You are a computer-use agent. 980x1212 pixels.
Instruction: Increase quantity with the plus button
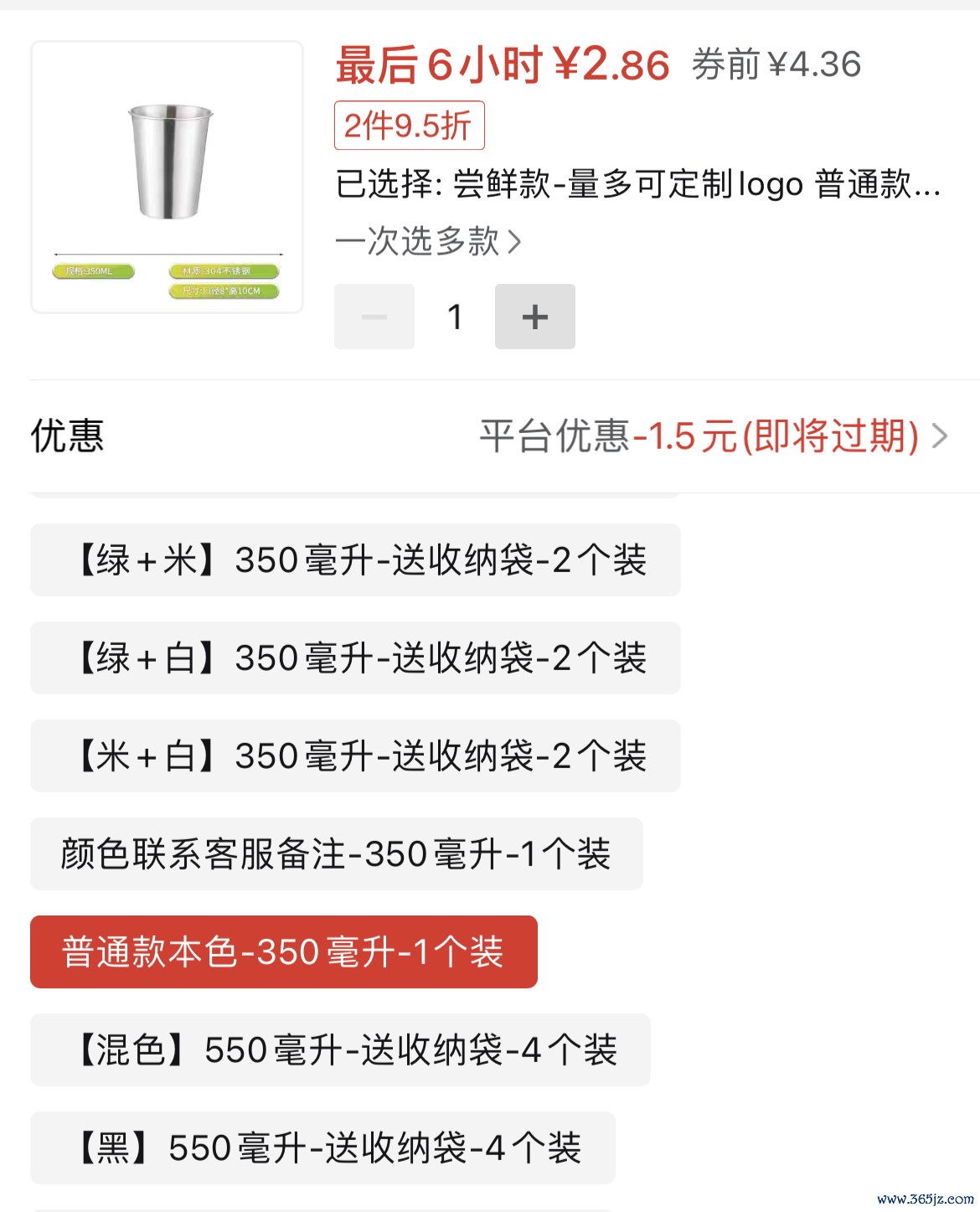pos(534,317)
